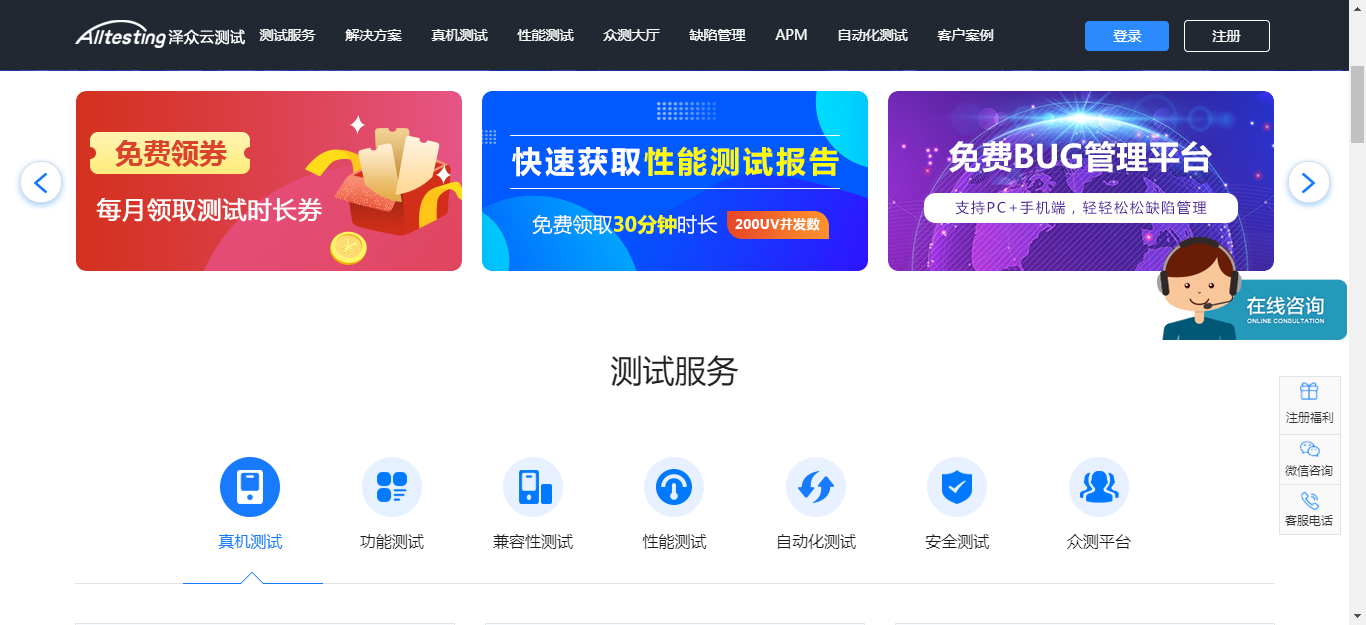
Task: Start 在线咨询 online consultation
Action: point(1284,309)
